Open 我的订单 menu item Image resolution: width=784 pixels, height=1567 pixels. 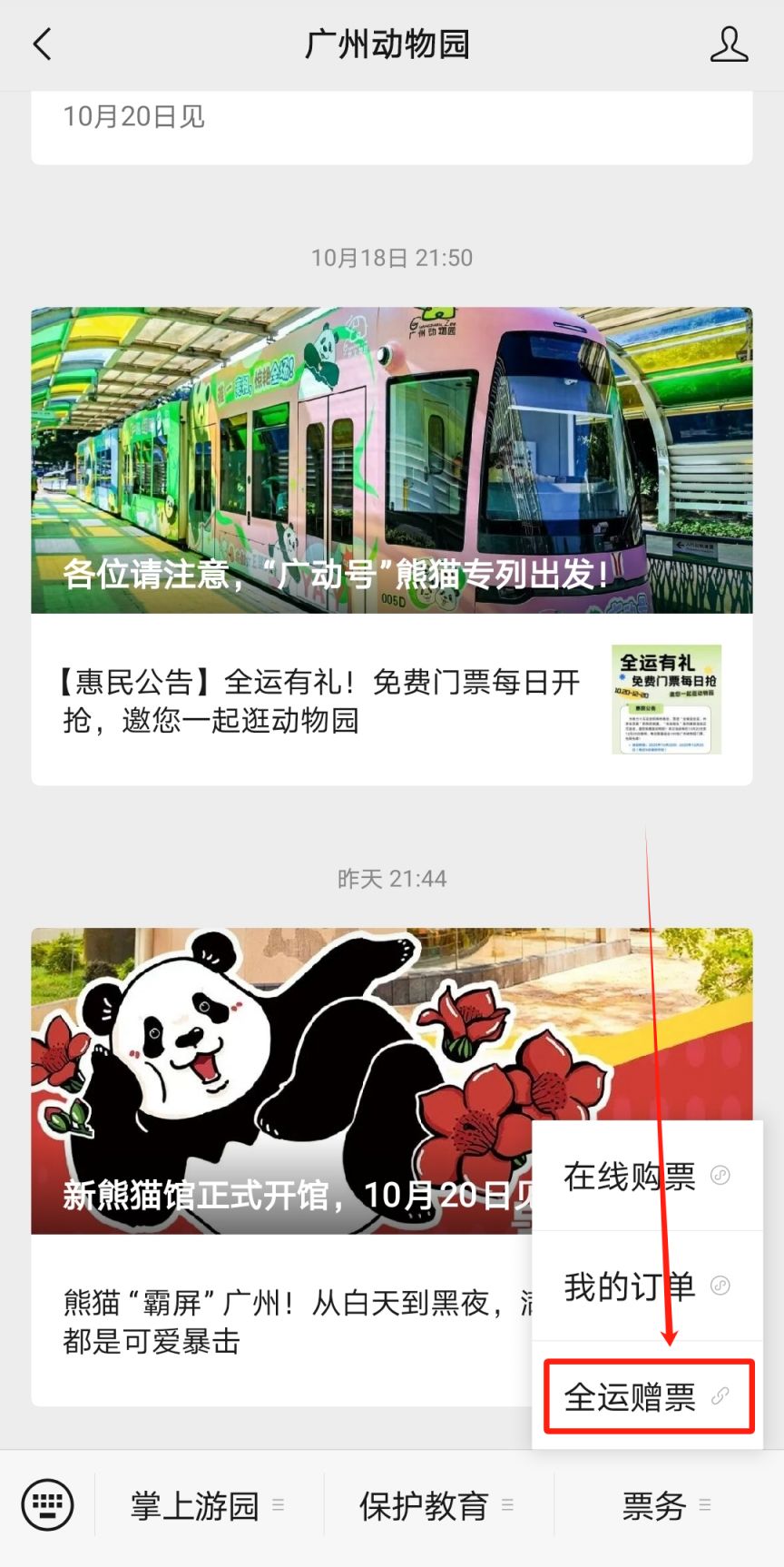(x=646, y=1286)
